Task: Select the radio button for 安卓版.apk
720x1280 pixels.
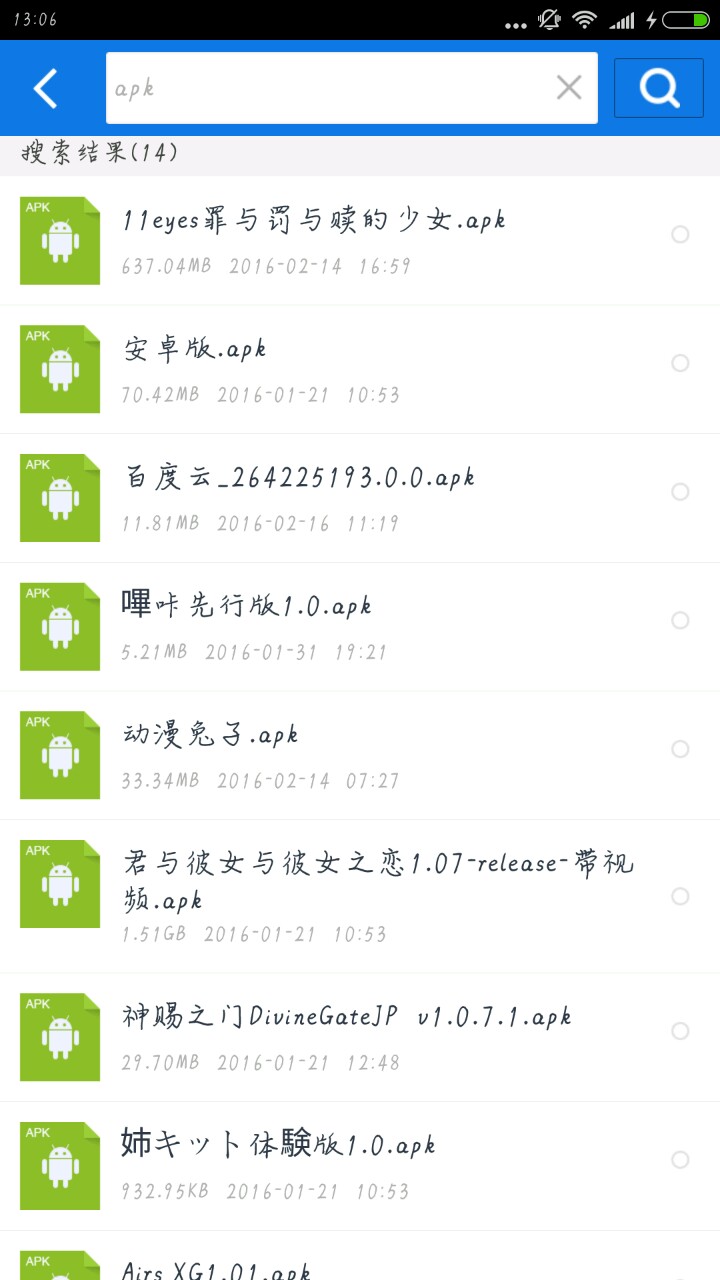Action: pyautogui.click(x=680, y=363)
